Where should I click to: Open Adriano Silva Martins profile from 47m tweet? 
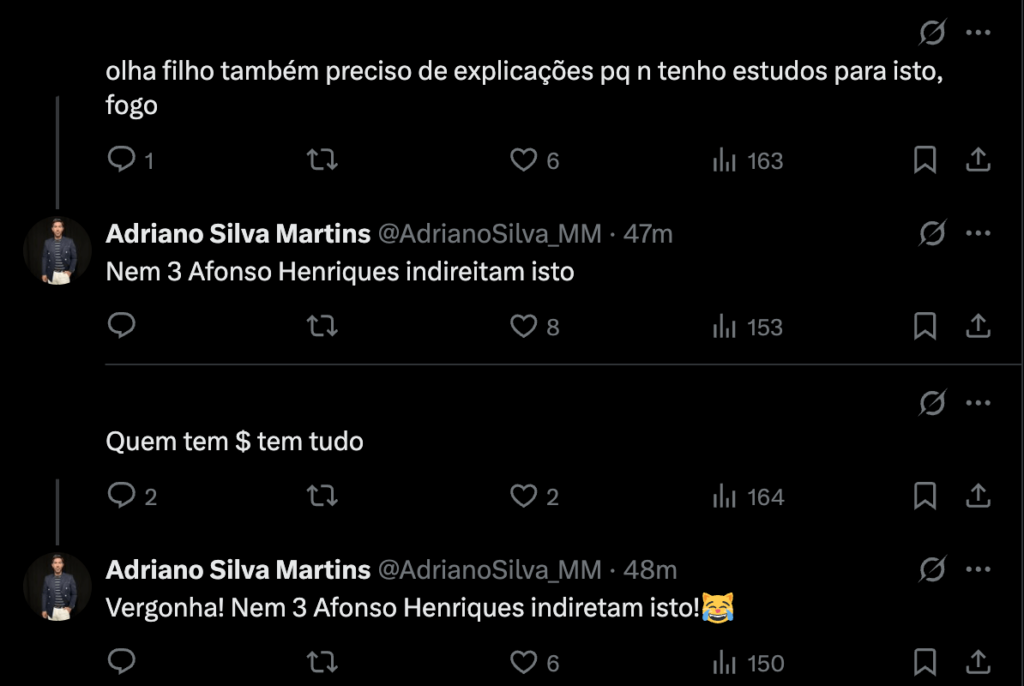[238, 234]
